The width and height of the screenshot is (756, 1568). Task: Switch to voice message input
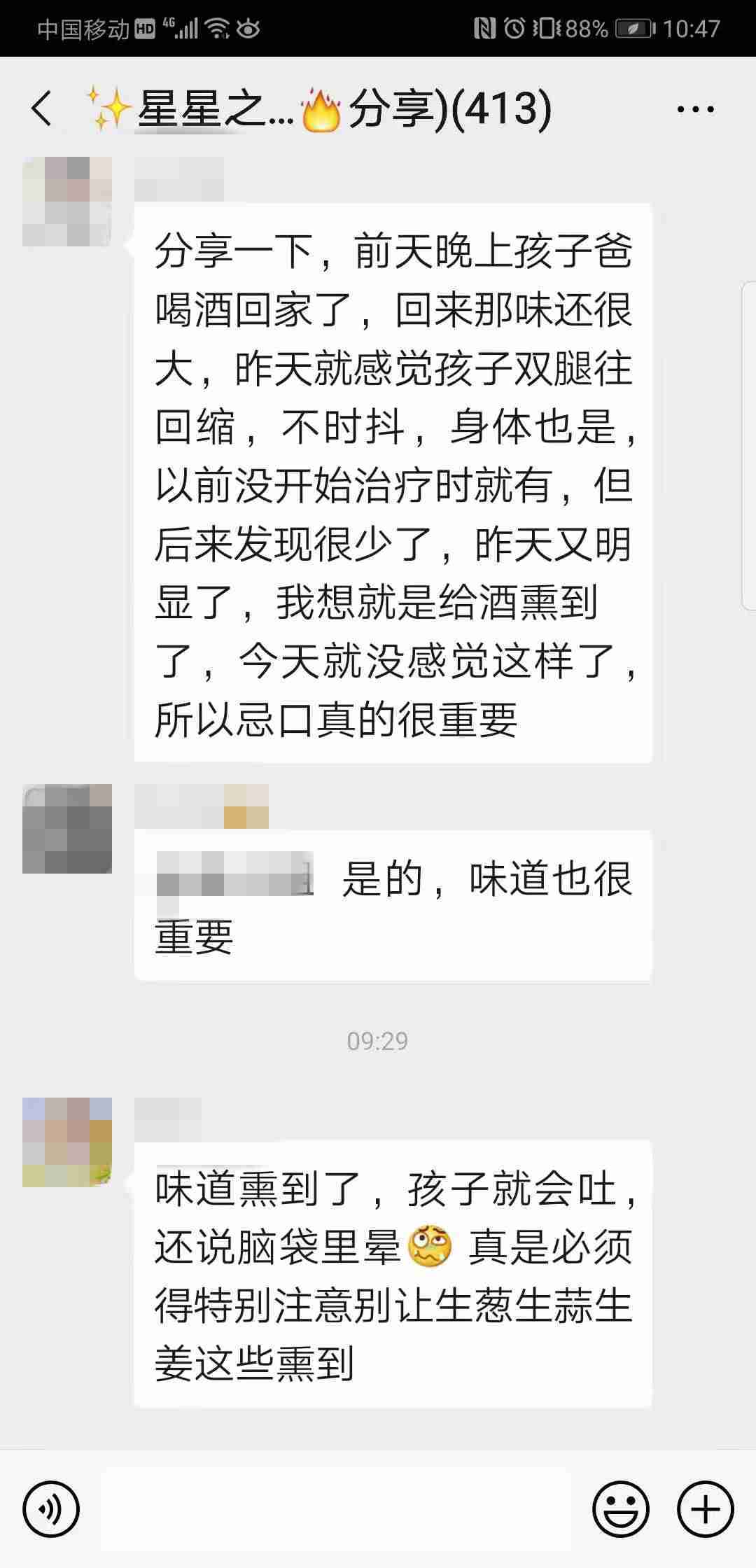click(x=51, y=1508)
